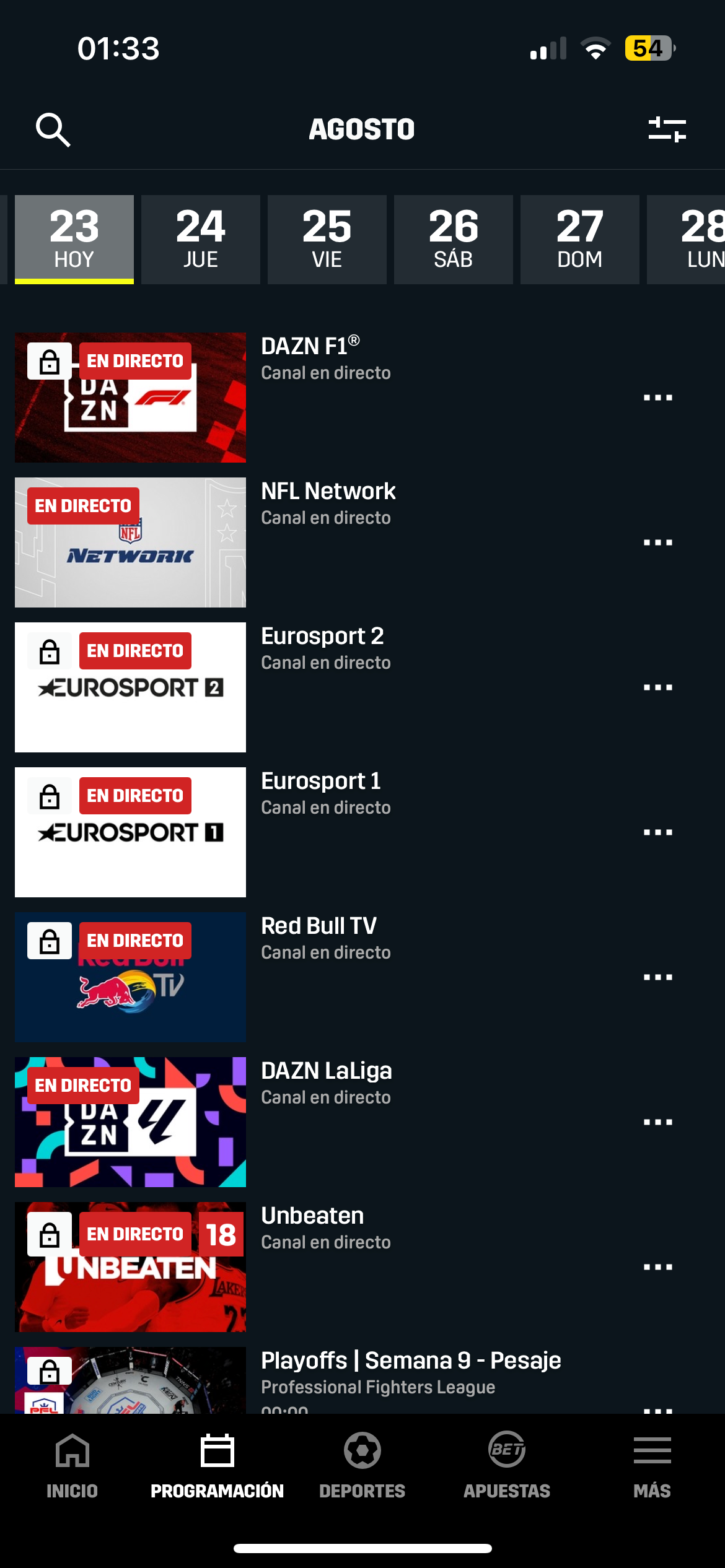This screenshot has width=725, height=1568.
Task: Select Thursday 24 JUE in date strip
Action: [200, 240]
